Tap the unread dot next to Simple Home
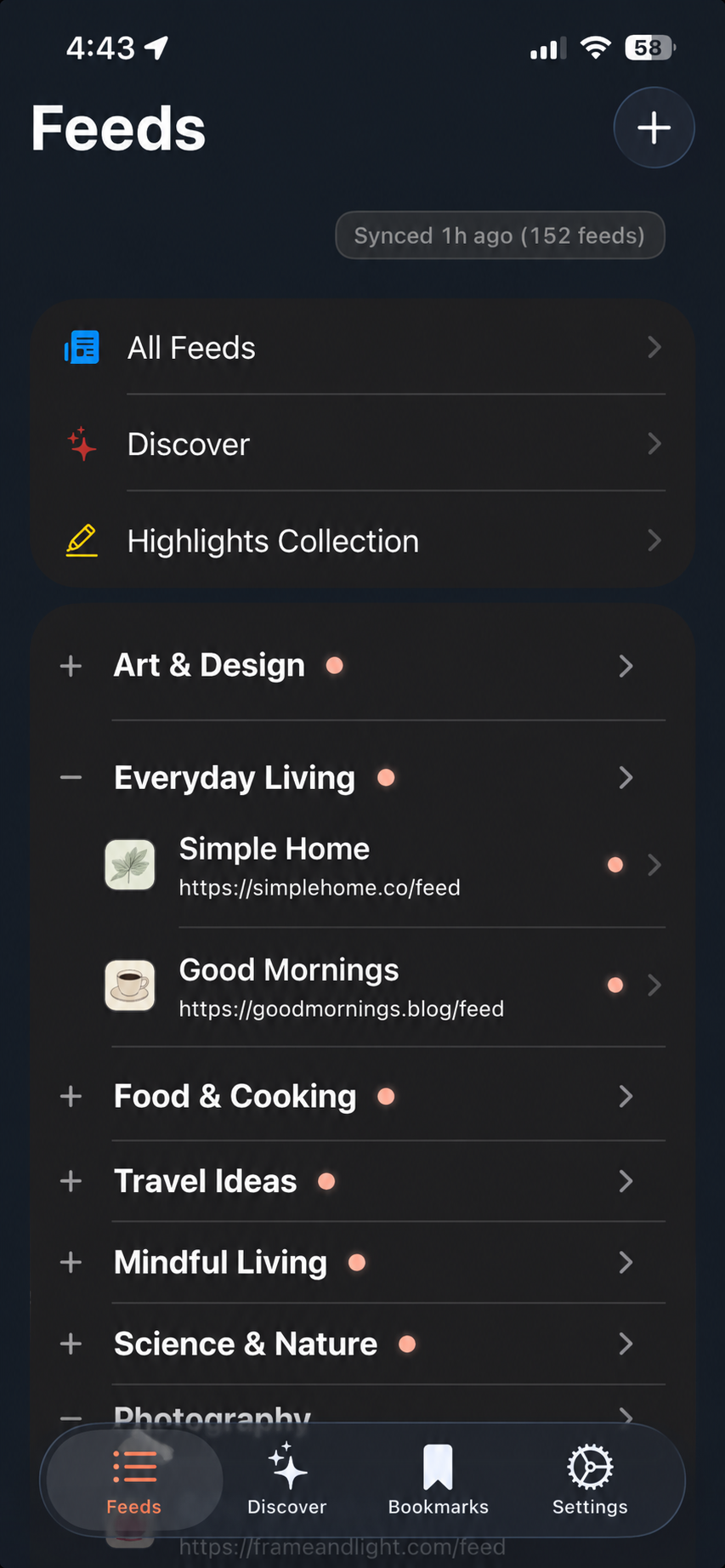Viewport: 725px width, 1568px height. point(615,865)
